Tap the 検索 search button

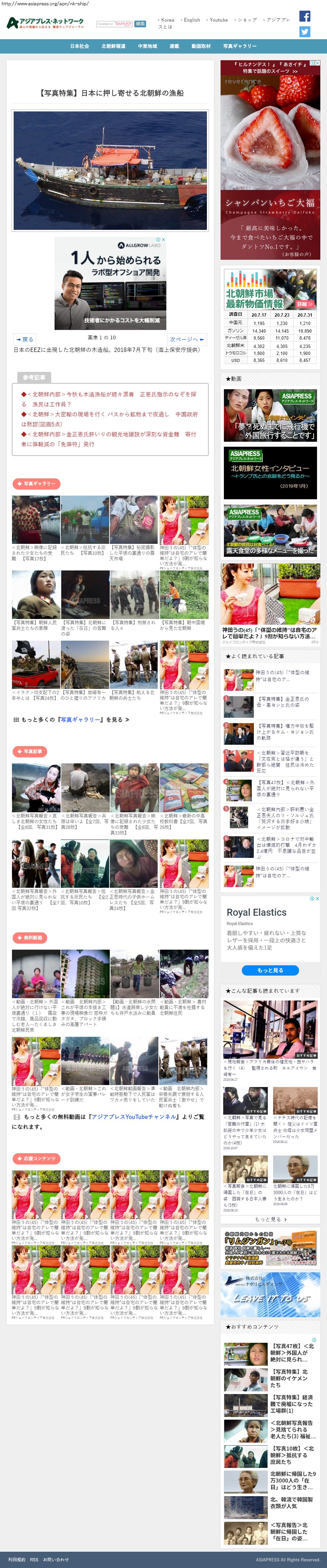(140, 24)
